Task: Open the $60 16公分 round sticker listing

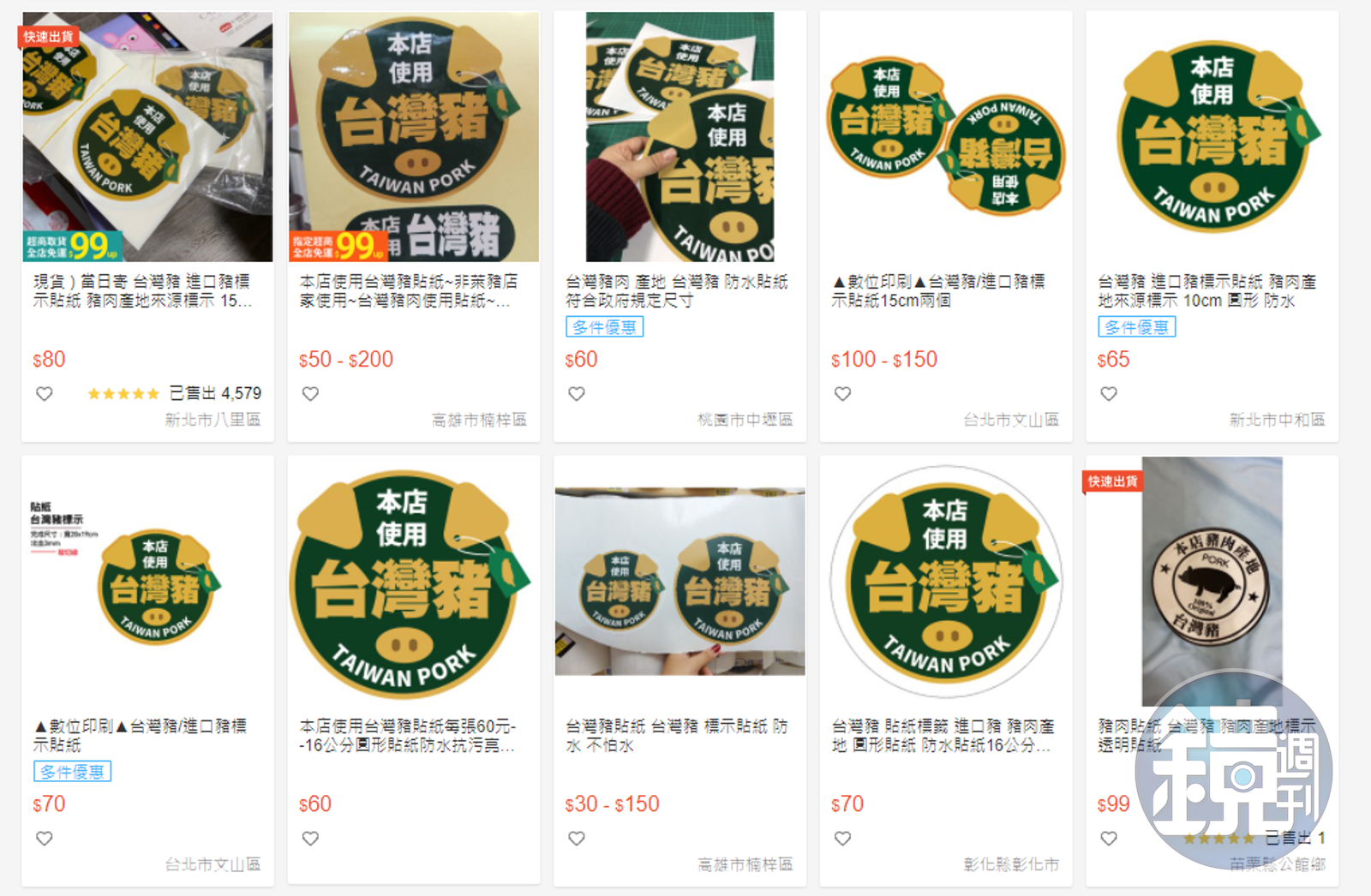Action: point(414,582)
